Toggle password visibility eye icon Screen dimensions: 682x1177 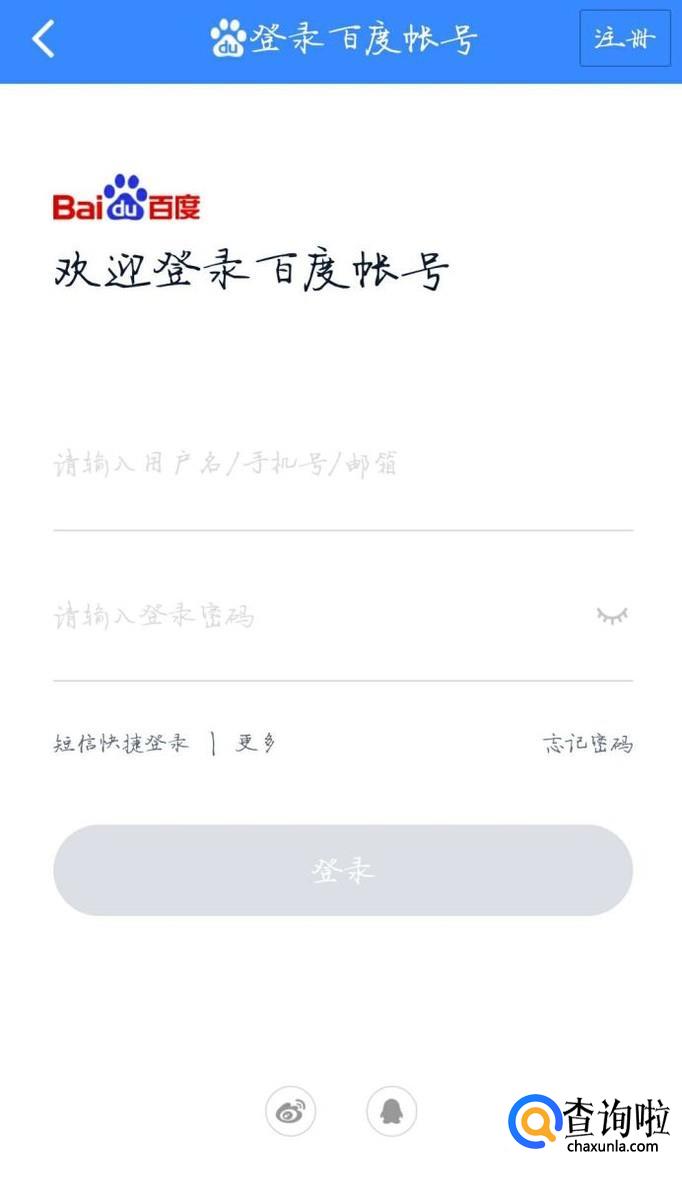pyautogui.click(x=612, y=615)
